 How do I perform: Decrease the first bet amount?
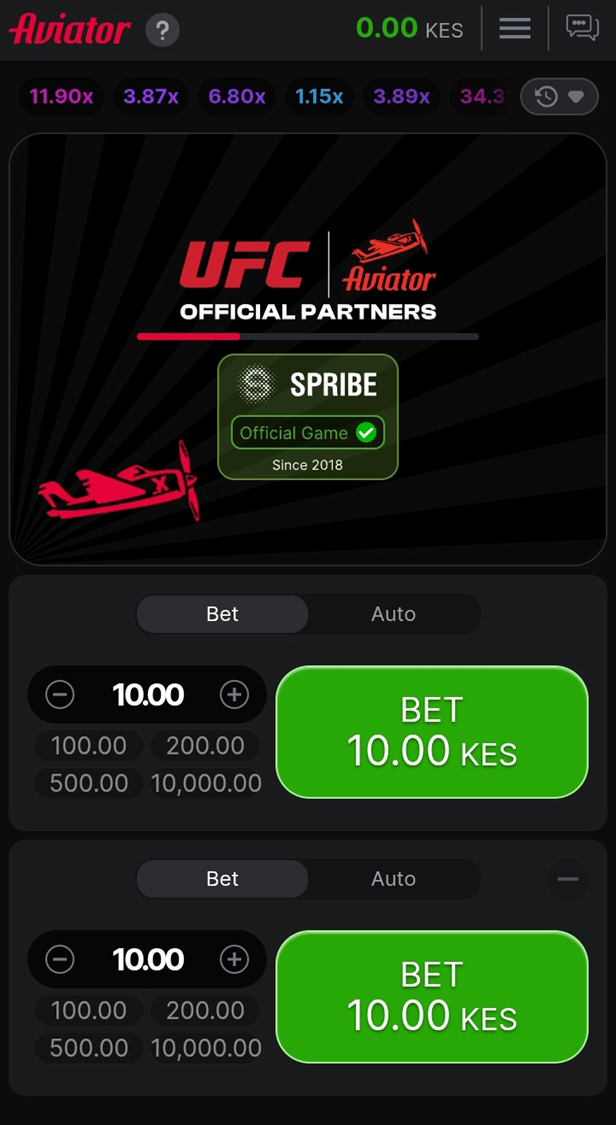pyautogui.click(x=60, y=695)
